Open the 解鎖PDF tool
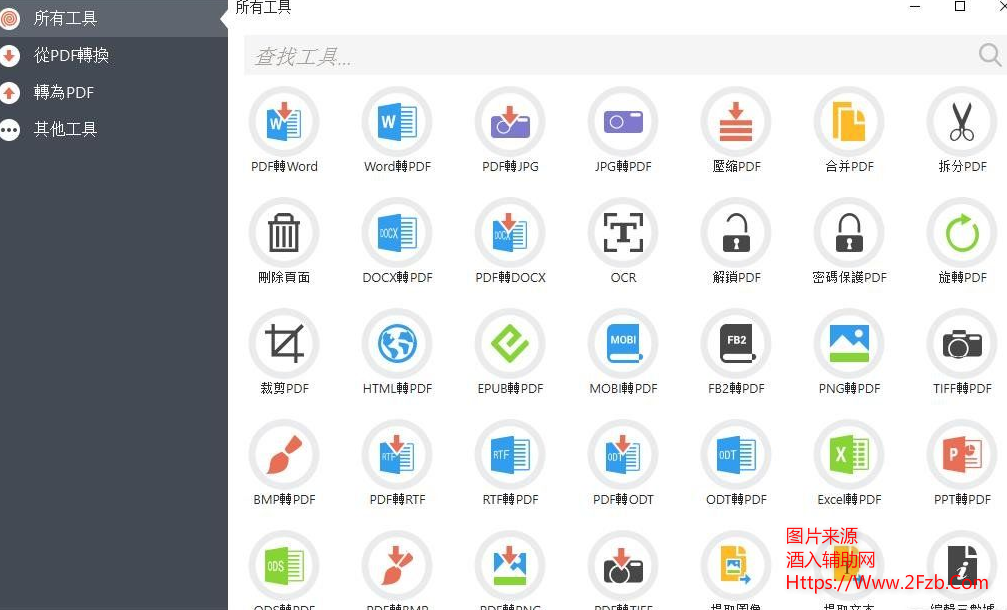The image size is (1007, 610). tap(736, 234)
